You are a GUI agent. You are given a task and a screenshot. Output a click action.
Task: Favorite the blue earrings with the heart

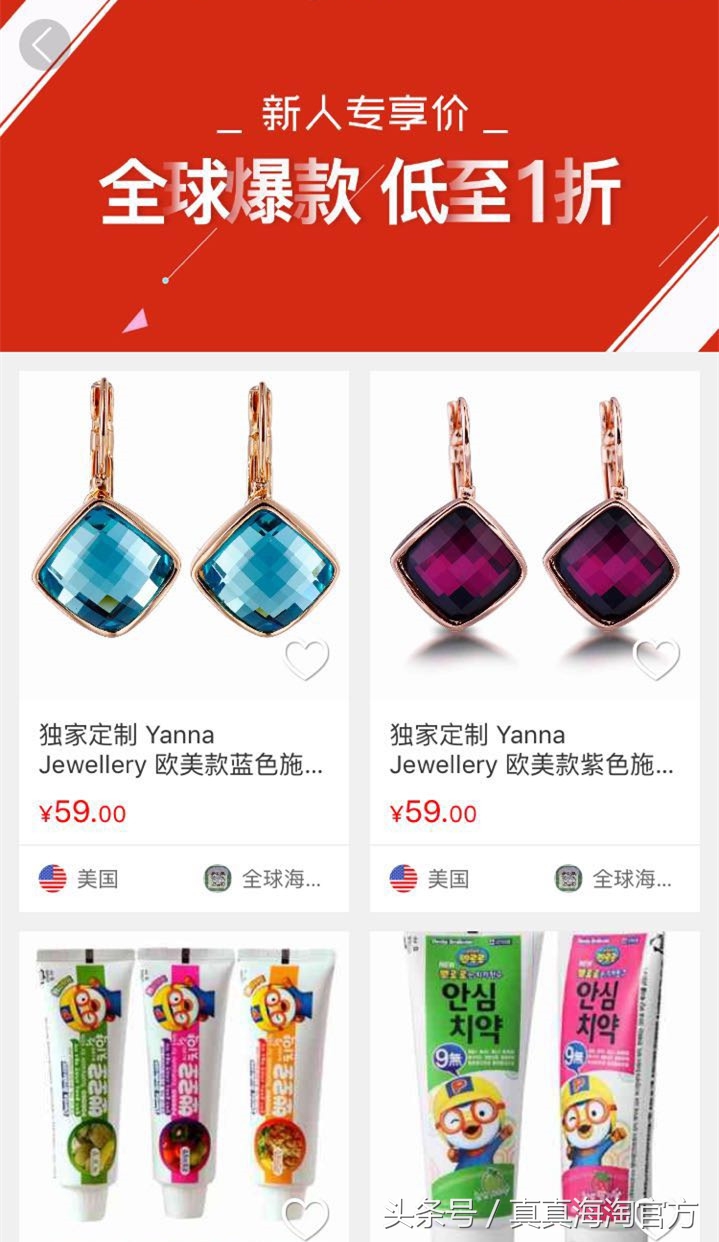point(306,659)
